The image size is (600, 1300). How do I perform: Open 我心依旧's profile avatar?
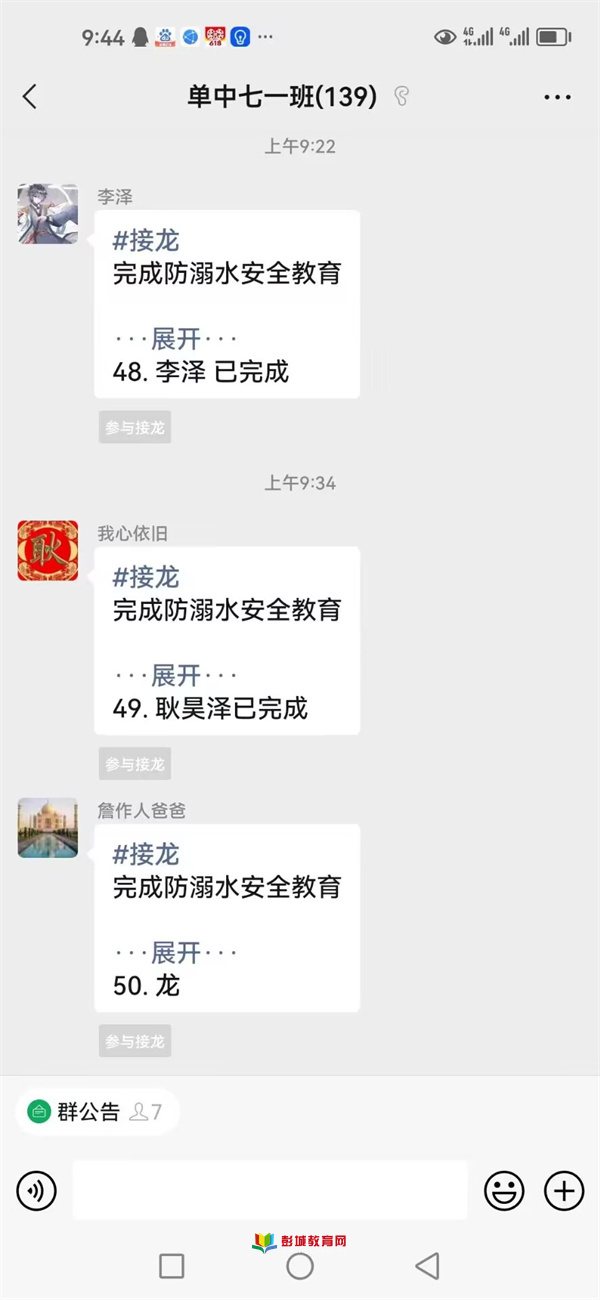47,550
